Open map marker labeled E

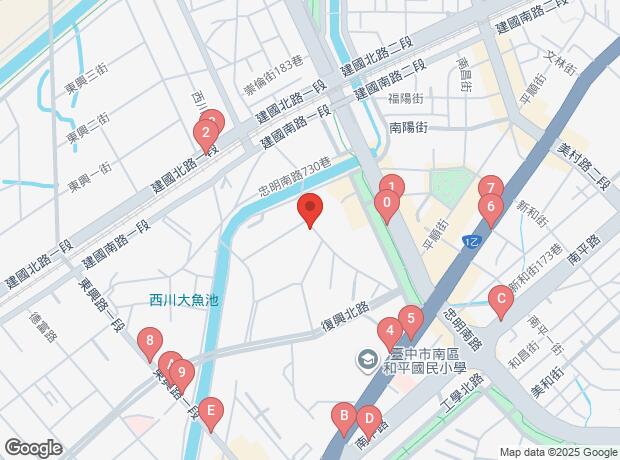[210, 409]
